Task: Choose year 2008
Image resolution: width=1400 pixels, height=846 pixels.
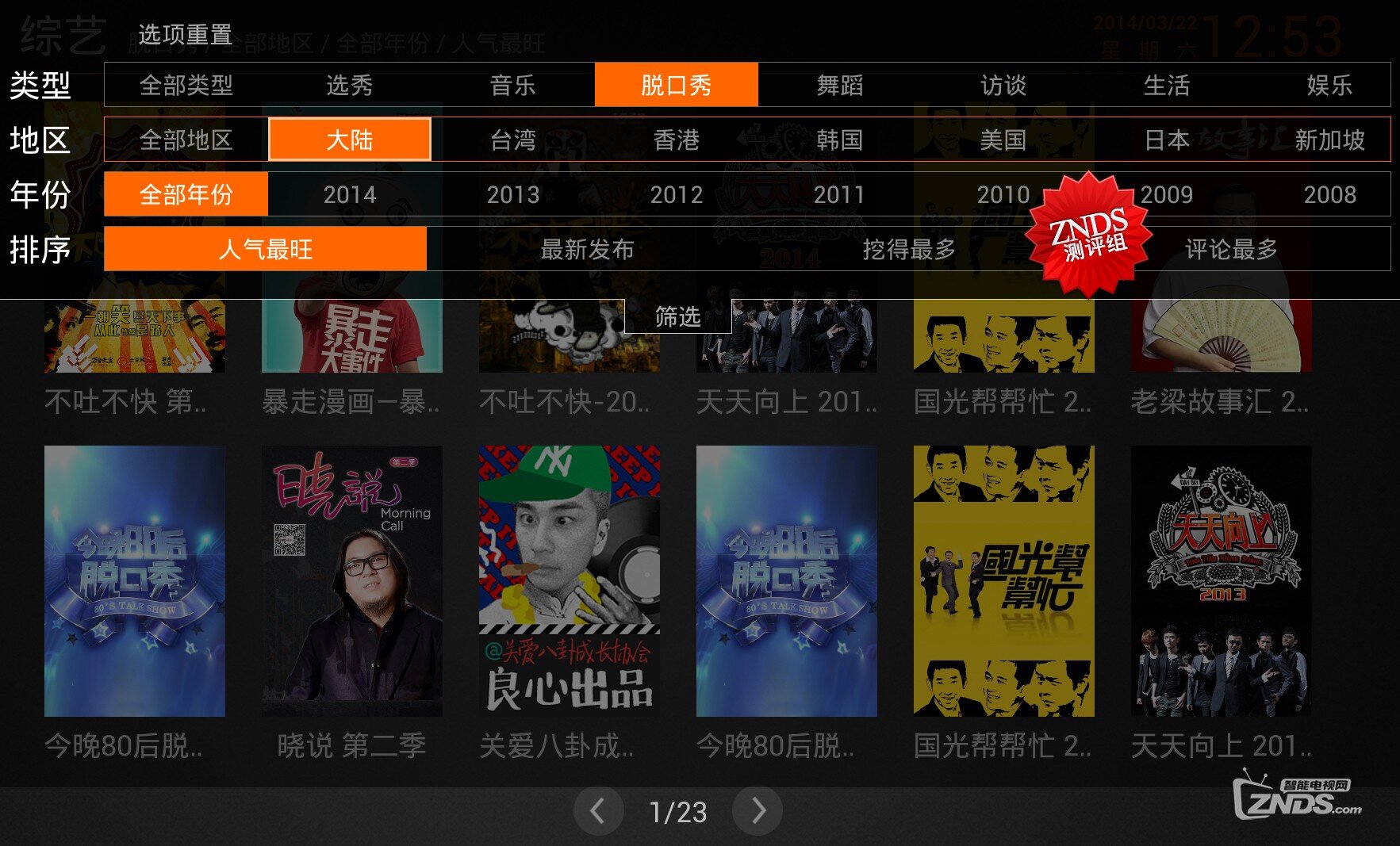Action: (1329, 195)
